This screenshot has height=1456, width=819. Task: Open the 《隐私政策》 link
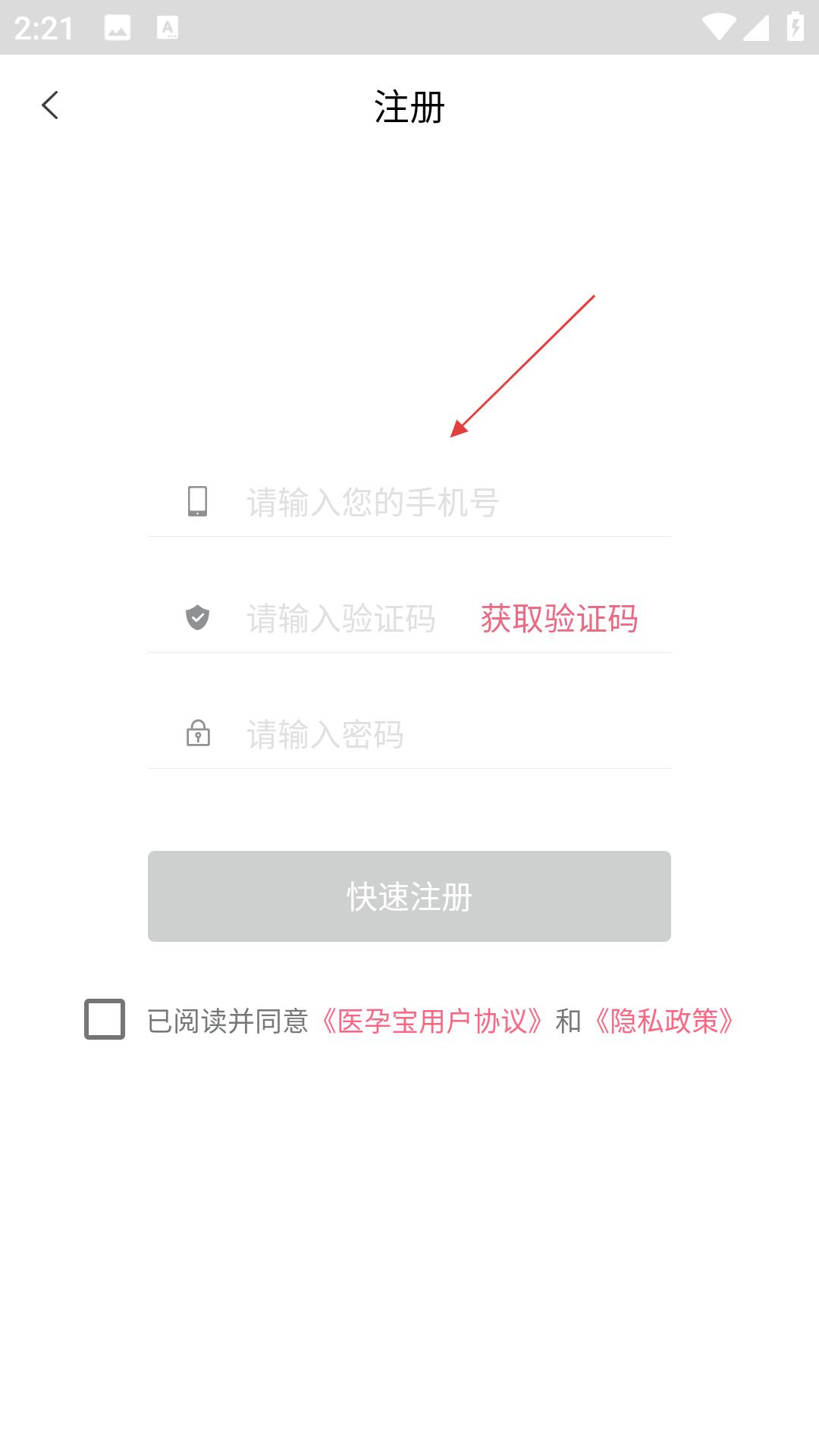(x=664, y=1021)
